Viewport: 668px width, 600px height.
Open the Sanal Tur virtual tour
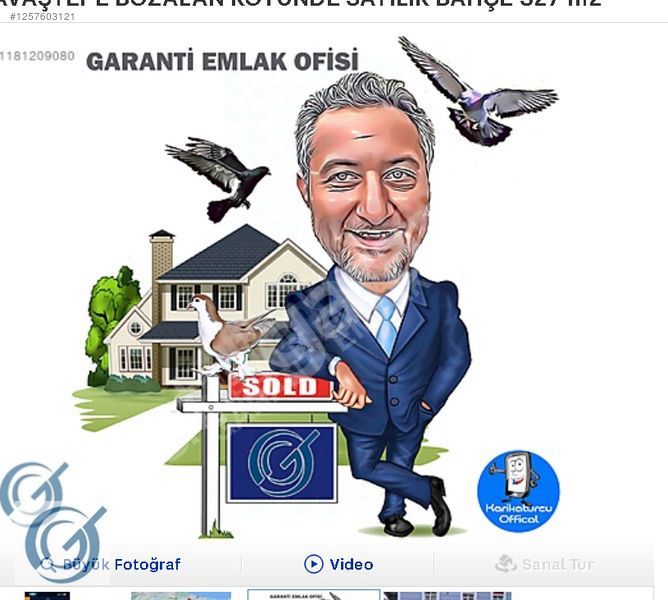coord(545,564)
